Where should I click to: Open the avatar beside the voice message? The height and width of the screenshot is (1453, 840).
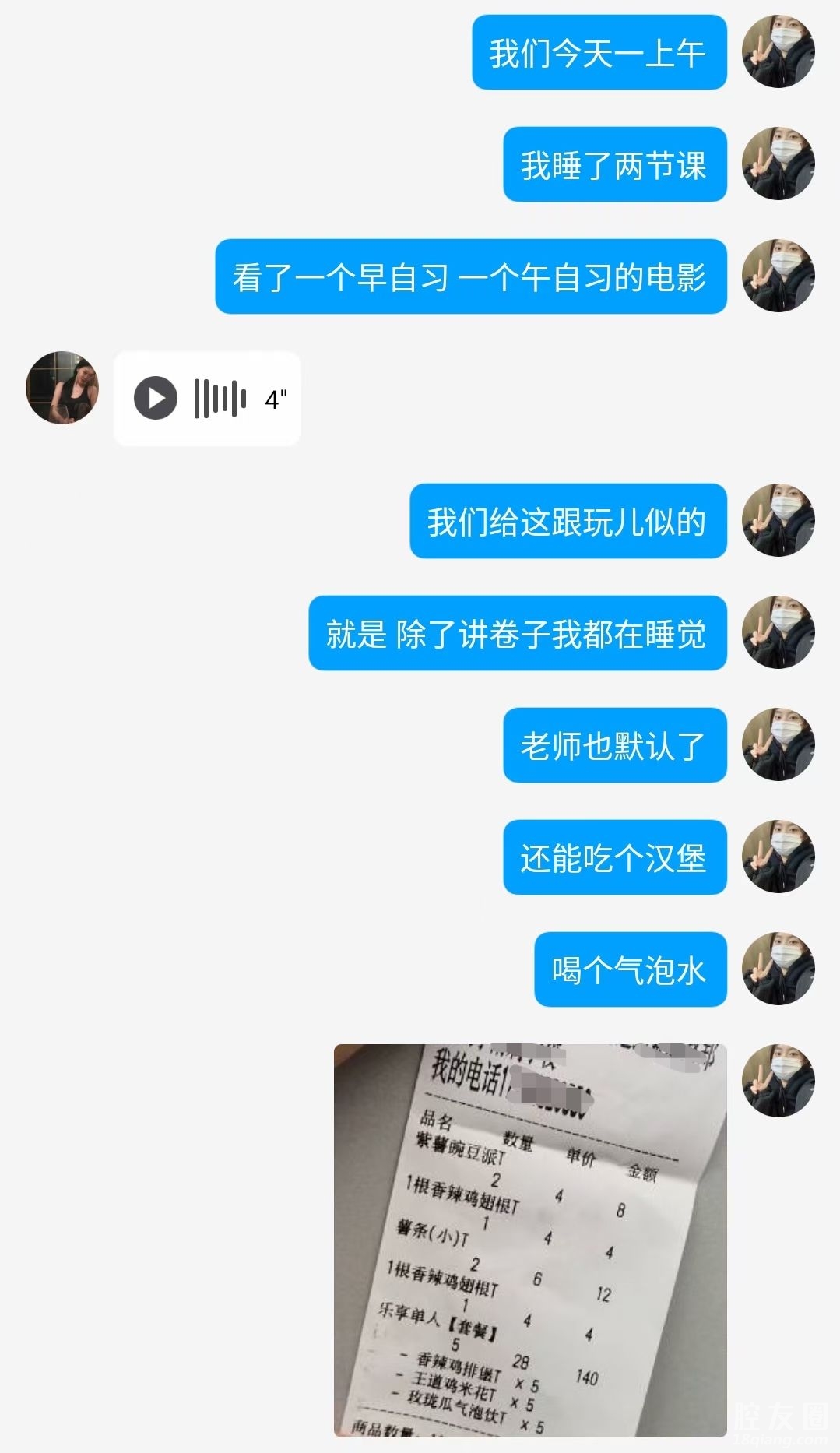[62, 388]
